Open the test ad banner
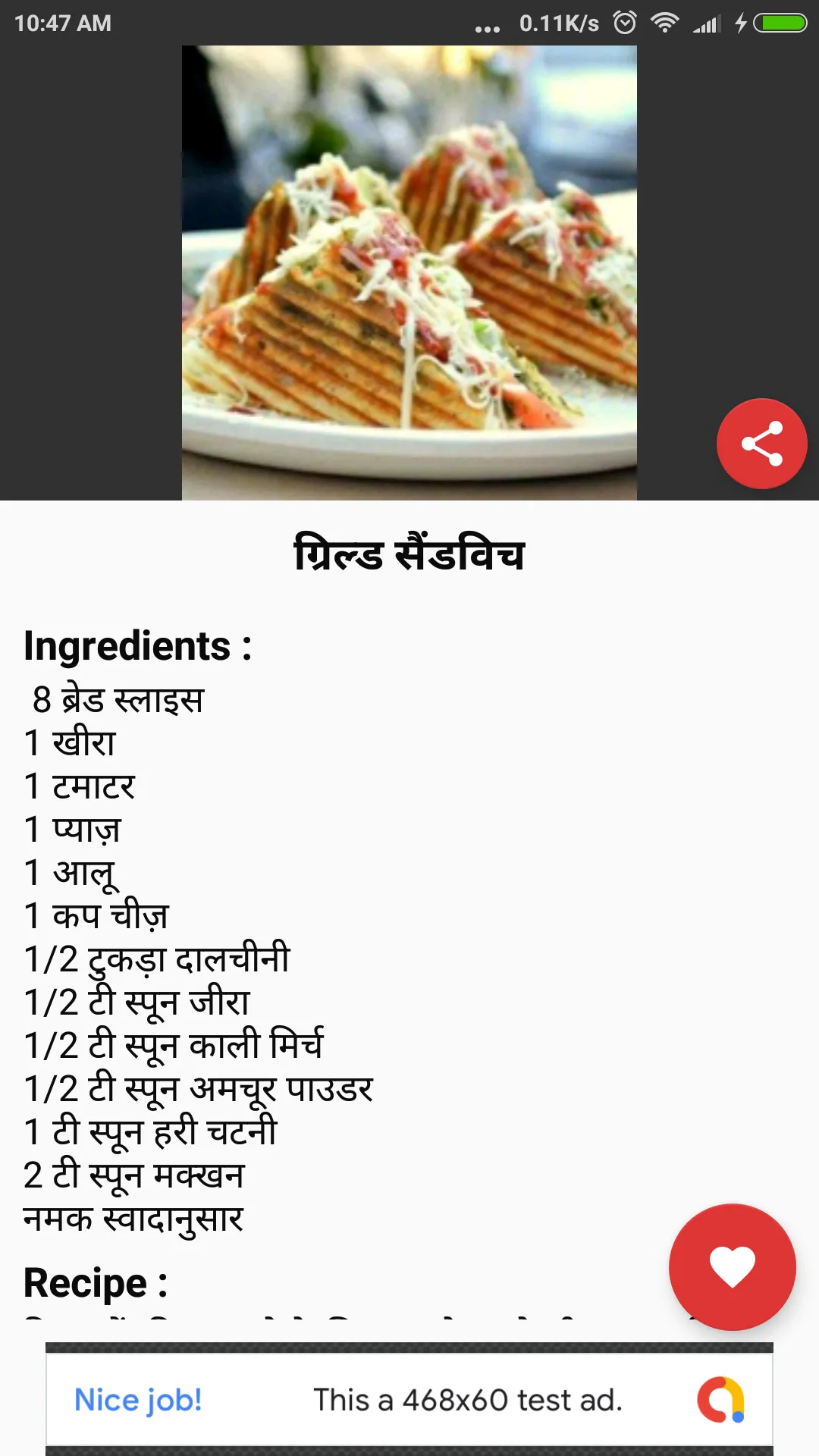 [409, 1399]
